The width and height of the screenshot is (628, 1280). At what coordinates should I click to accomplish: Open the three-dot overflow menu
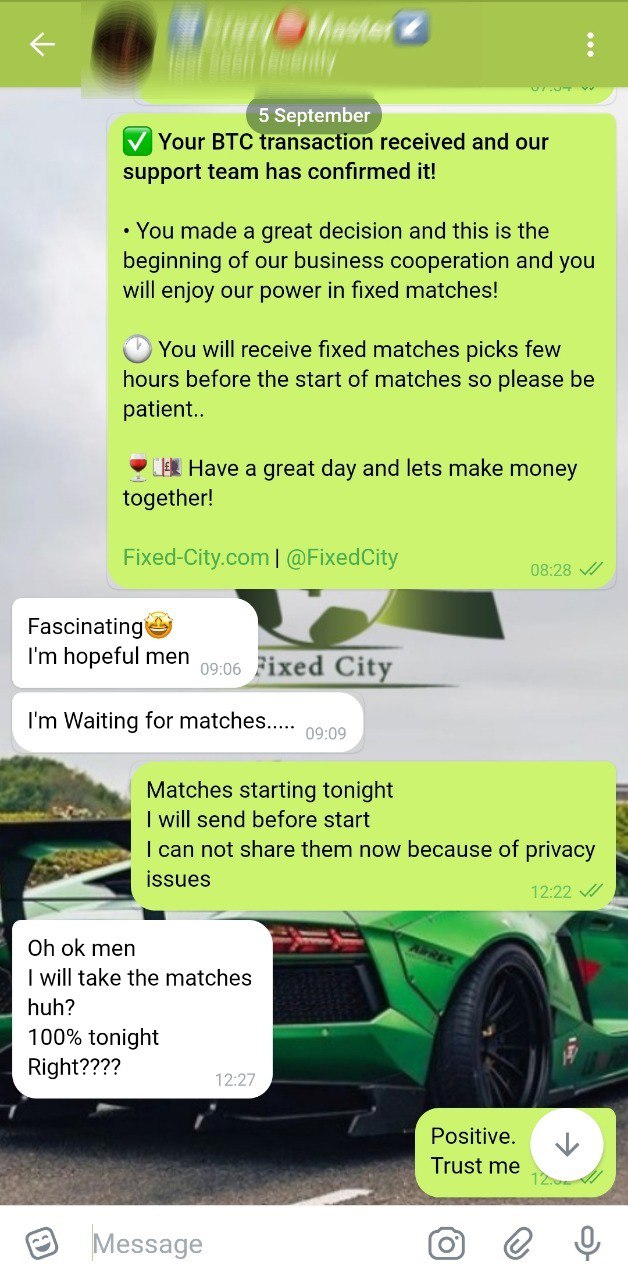coord(591,44)
